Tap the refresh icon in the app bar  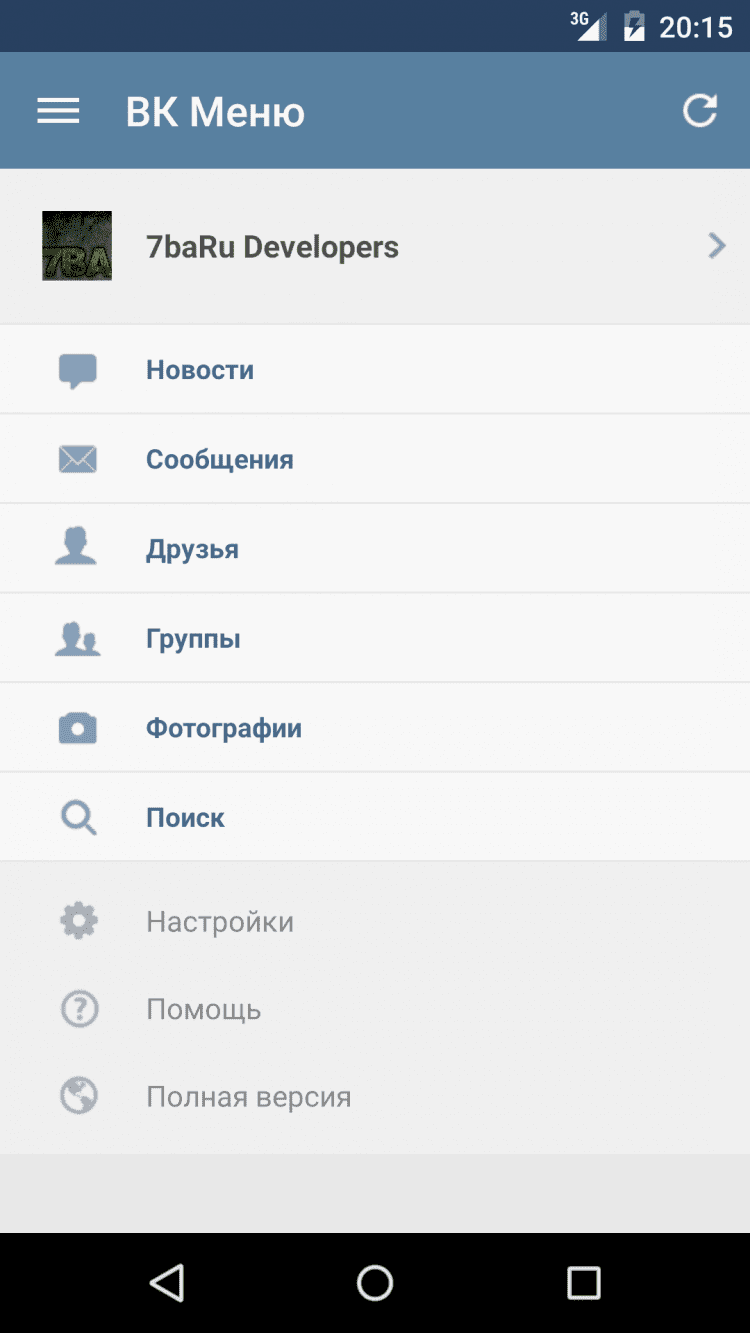tap(699, 111)
